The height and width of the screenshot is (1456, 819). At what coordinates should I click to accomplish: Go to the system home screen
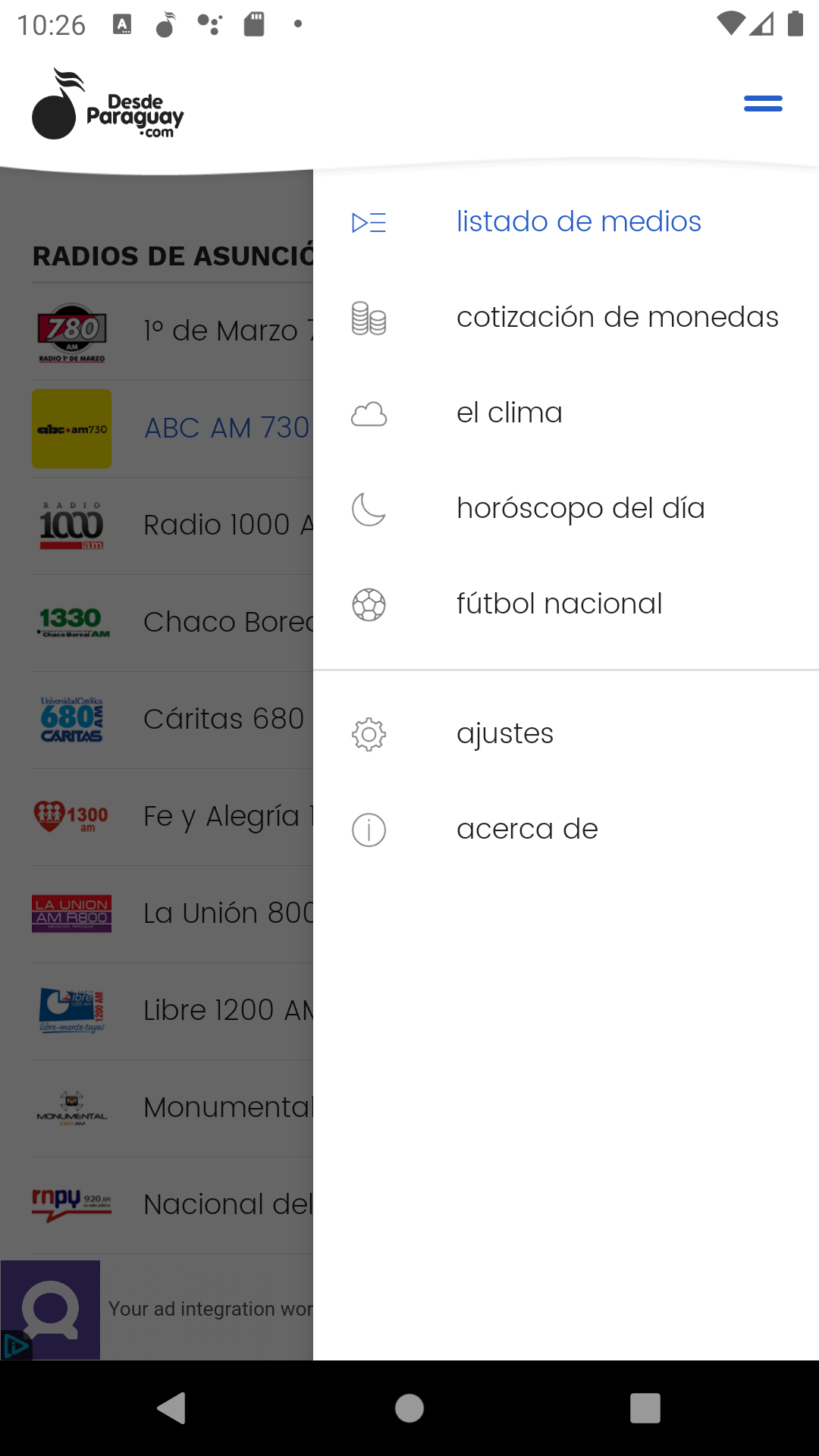pyautogui.click(x=409, y=1408)
